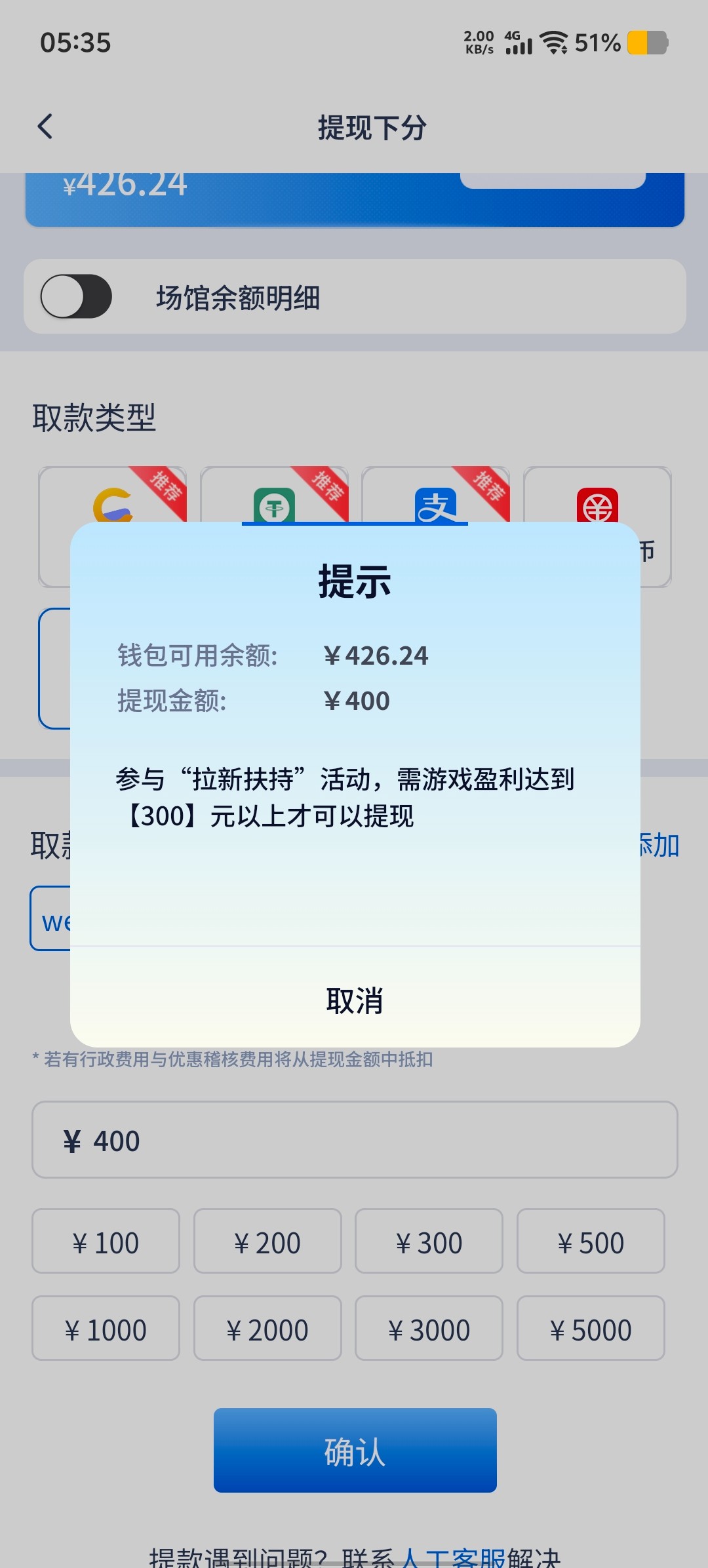Set amount to ¥3000
The image size is (708, 1568).
[x=429, y=1329]
